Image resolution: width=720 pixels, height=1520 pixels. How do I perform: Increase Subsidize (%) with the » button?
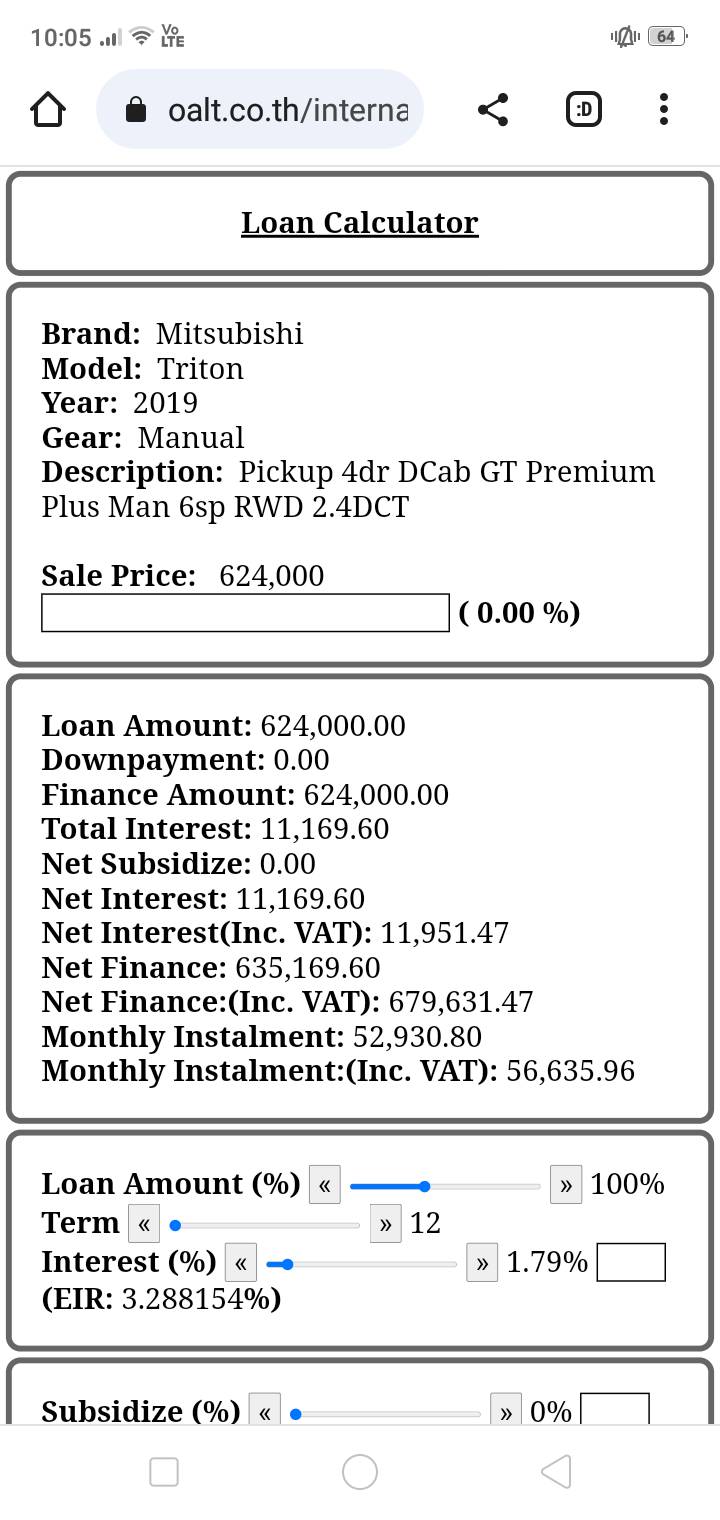coord(506,1411)
